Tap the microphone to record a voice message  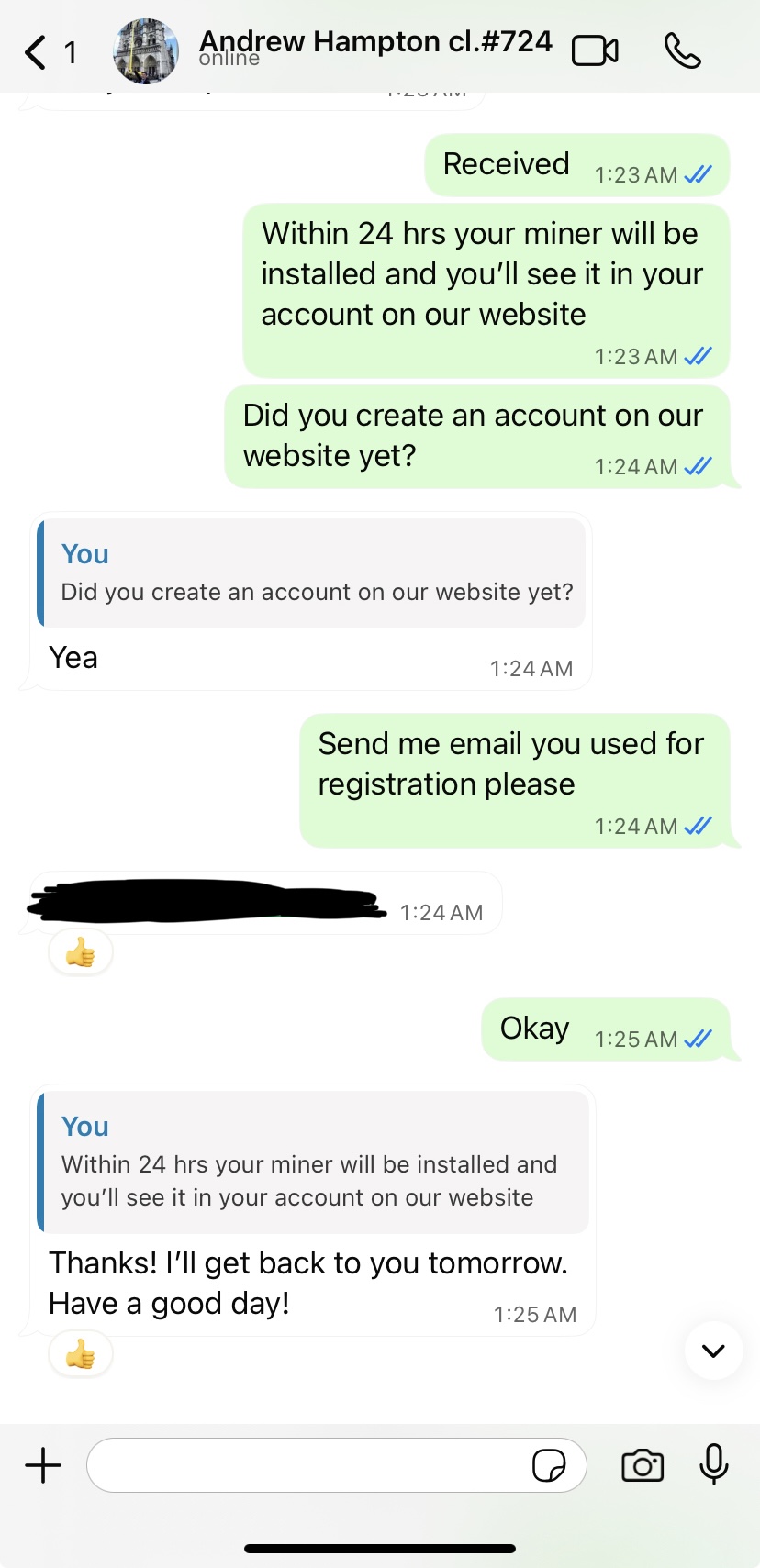(x=713, y=1463)
